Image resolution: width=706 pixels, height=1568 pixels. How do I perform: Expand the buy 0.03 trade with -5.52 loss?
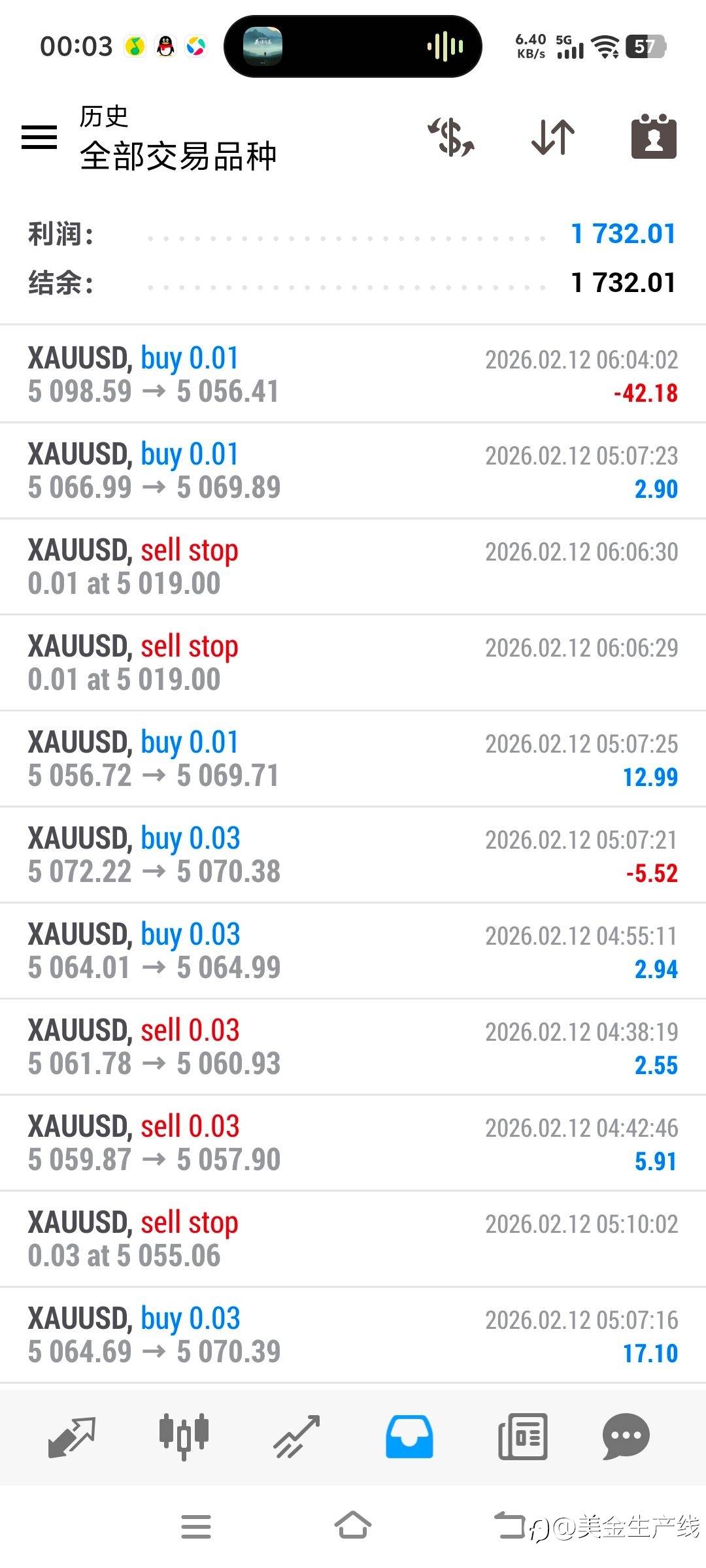tap(353, 855)
